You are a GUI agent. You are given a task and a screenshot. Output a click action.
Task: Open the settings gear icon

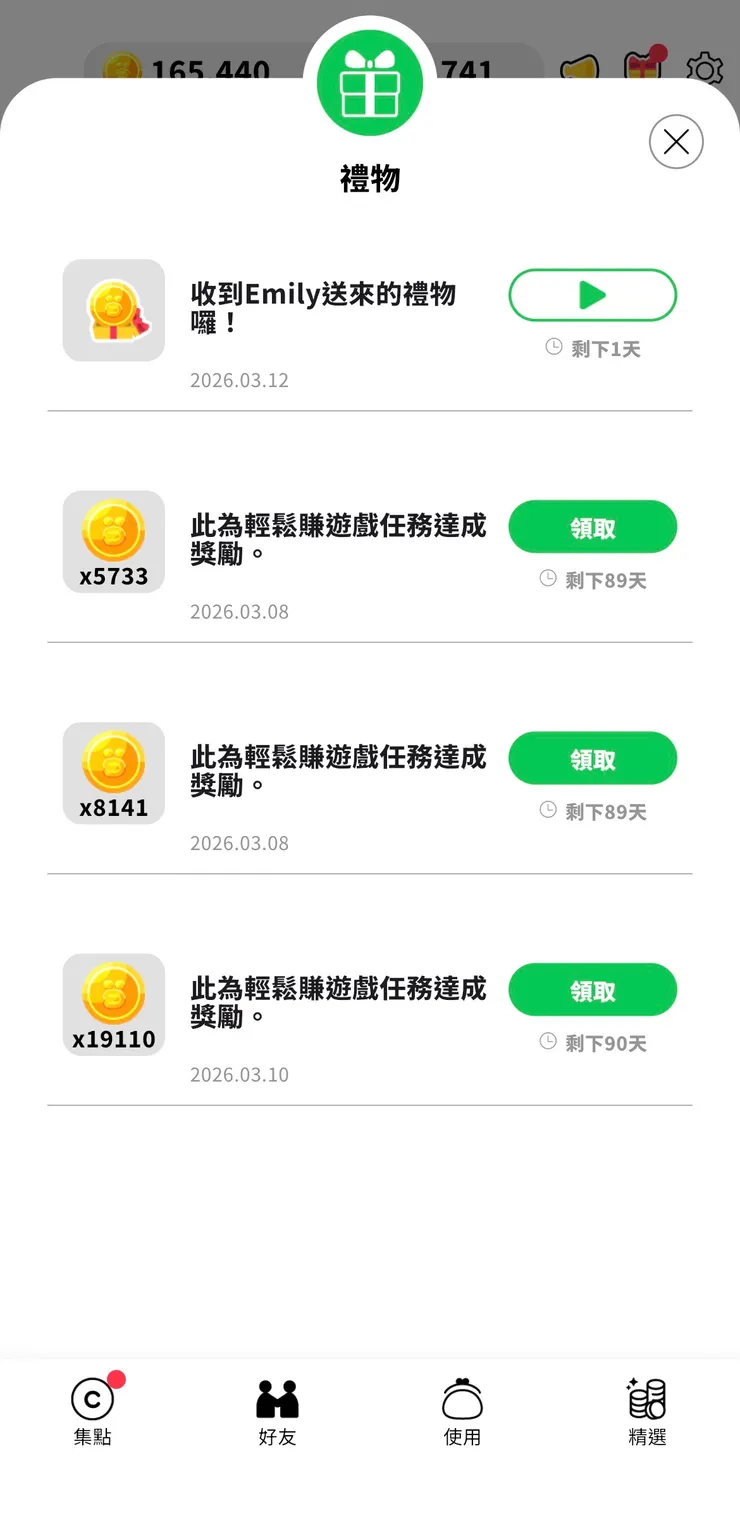coord(705,70)
